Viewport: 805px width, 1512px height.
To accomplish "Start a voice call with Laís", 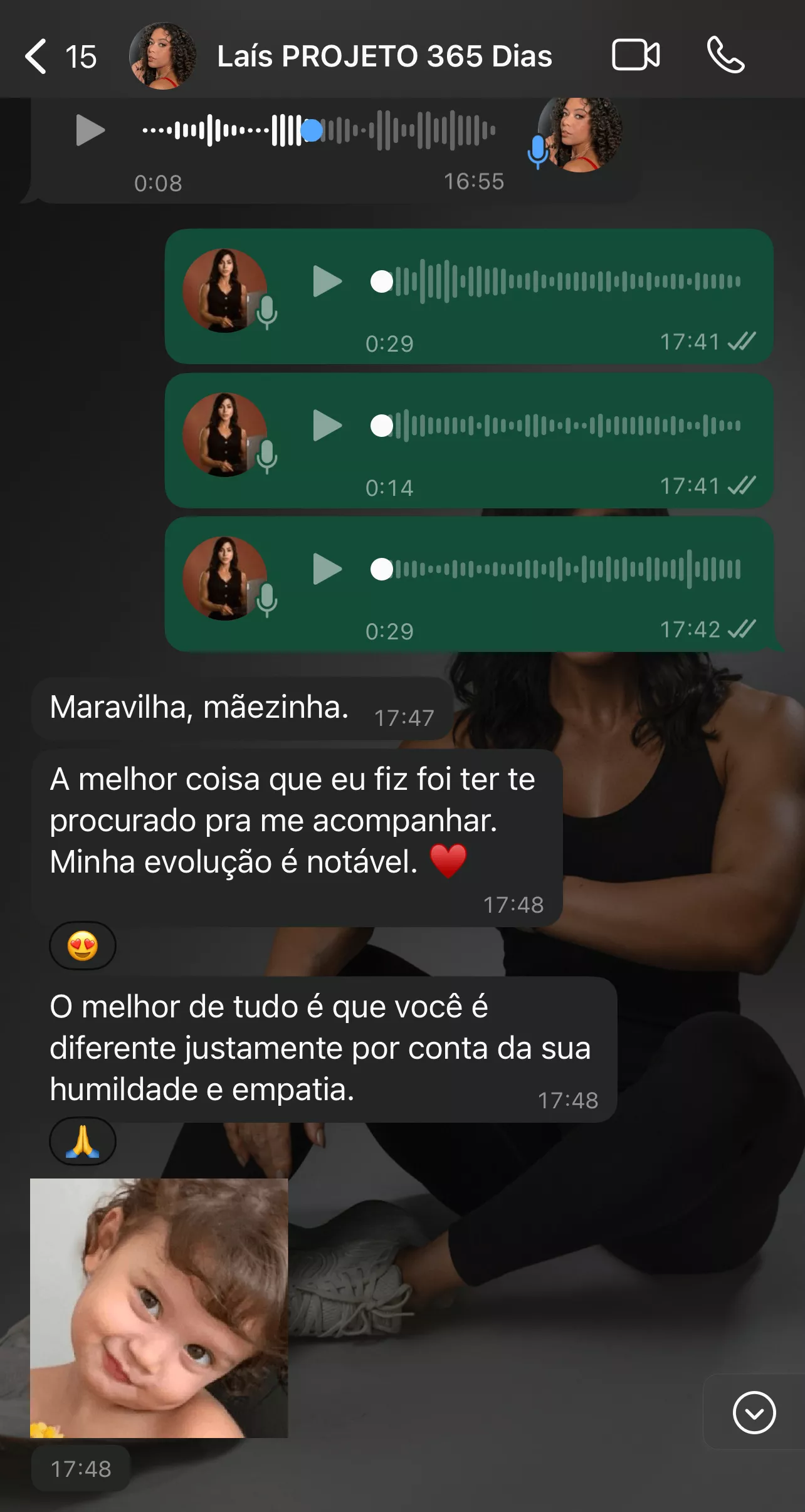I will click(725, 55).
